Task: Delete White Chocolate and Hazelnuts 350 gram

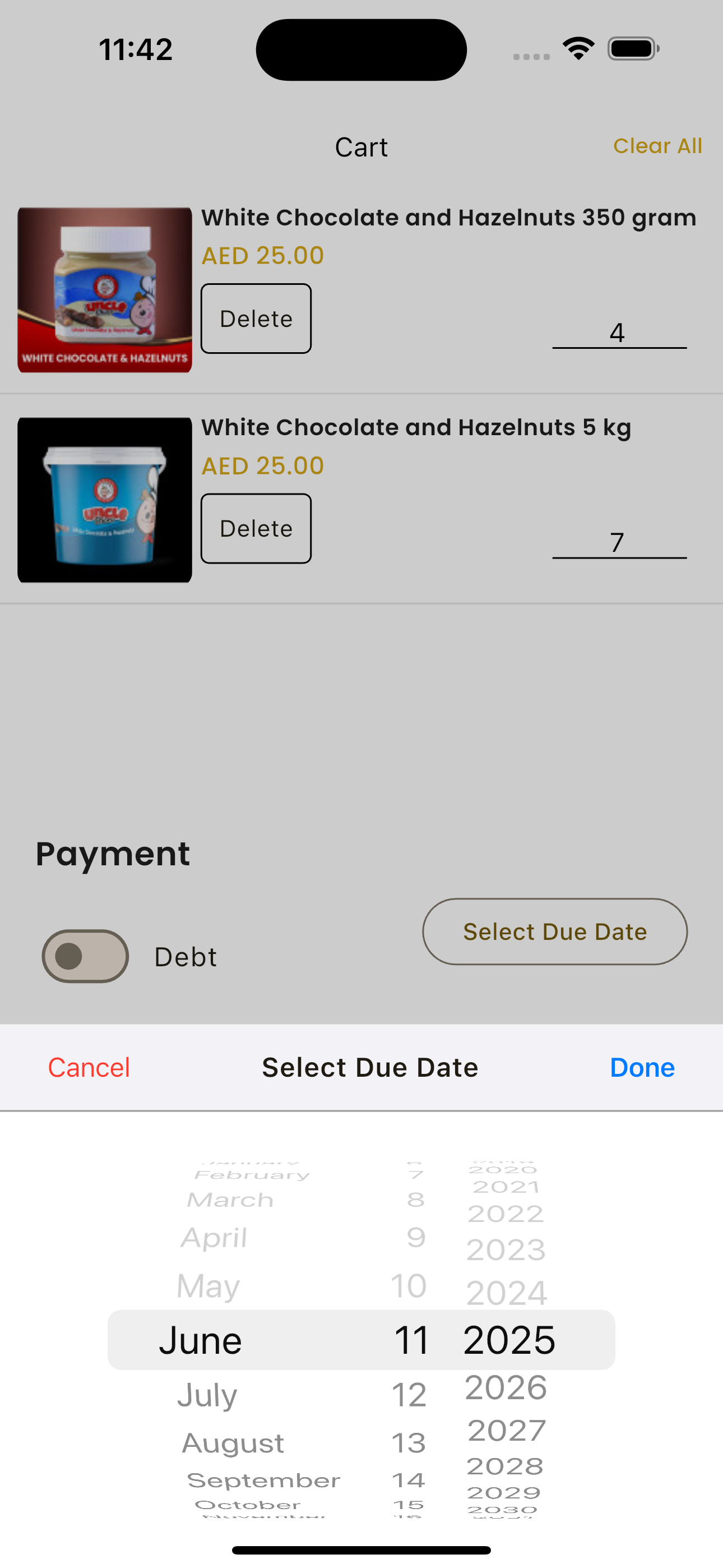Action: (256, 319)
